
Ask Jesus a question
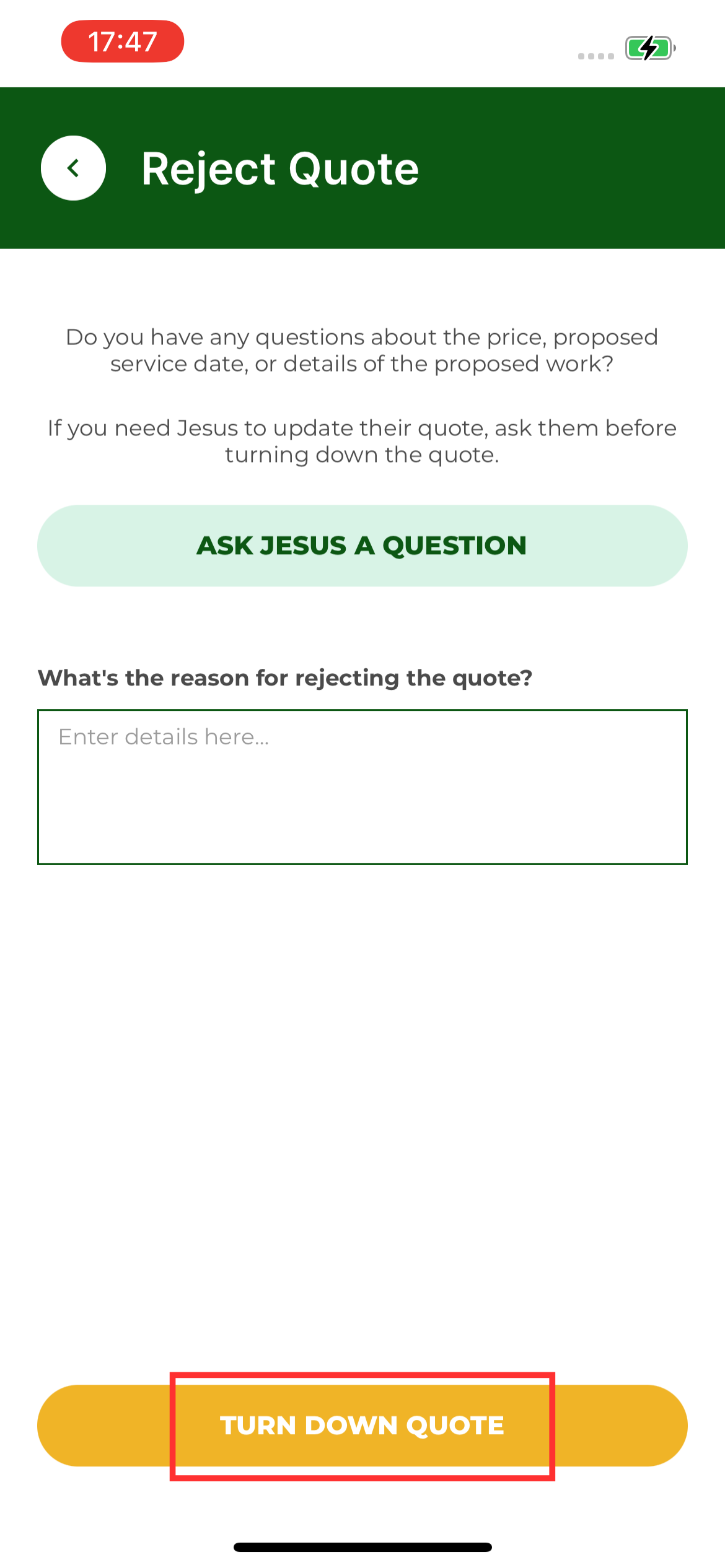[362, 546]
